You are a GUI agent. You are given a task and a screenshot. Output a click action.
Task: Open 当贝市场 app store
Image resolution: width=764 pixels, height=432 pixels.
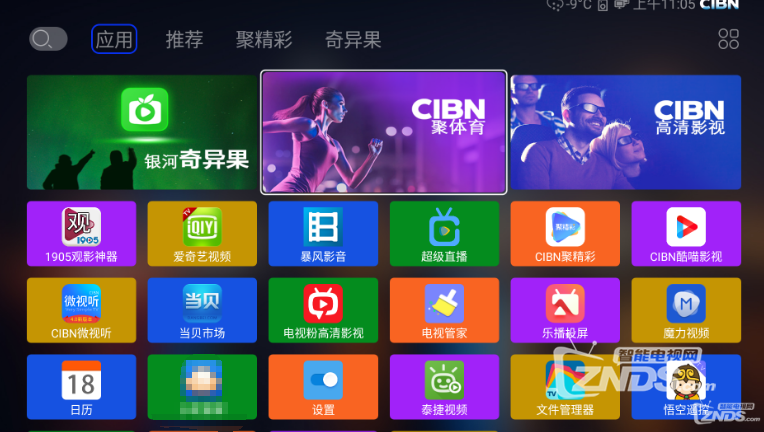tap(202, 310)
